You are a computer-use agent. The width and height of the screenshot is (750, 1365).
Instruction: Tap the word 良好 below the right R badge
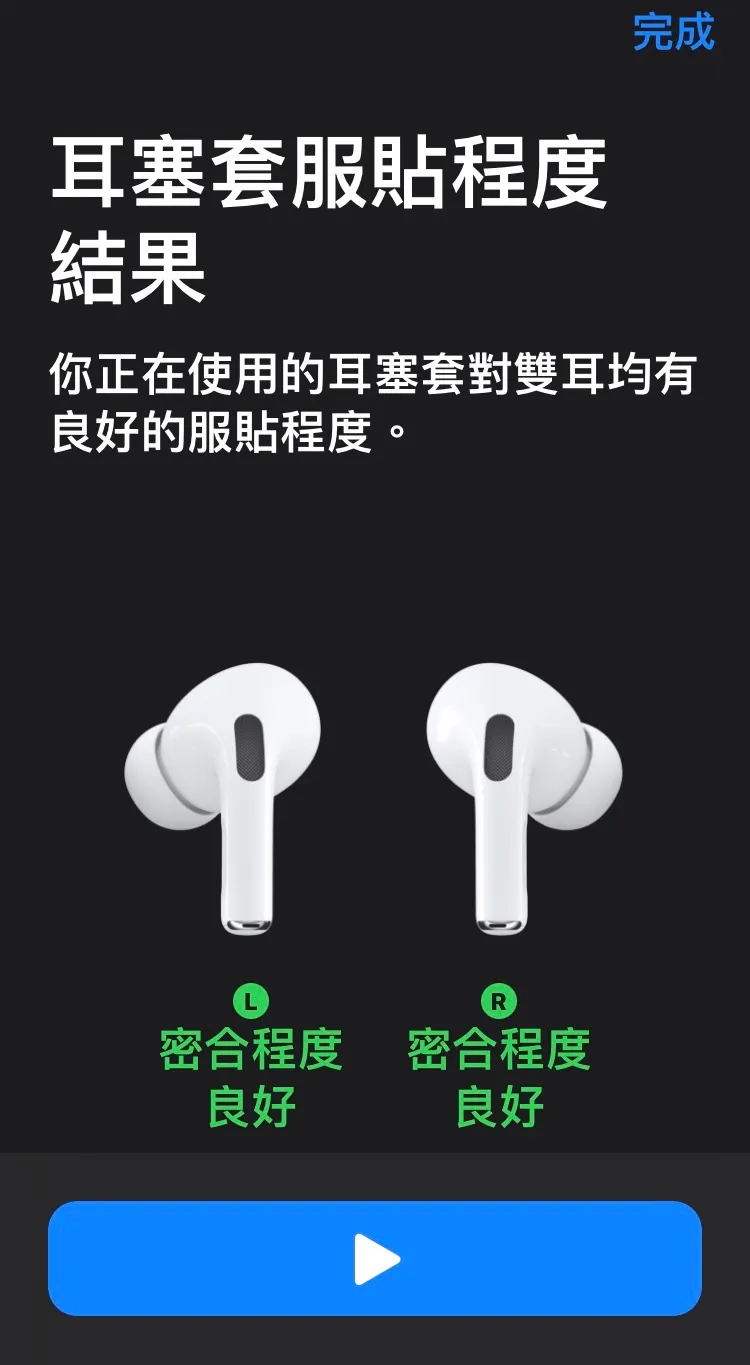click(497, 1100)
